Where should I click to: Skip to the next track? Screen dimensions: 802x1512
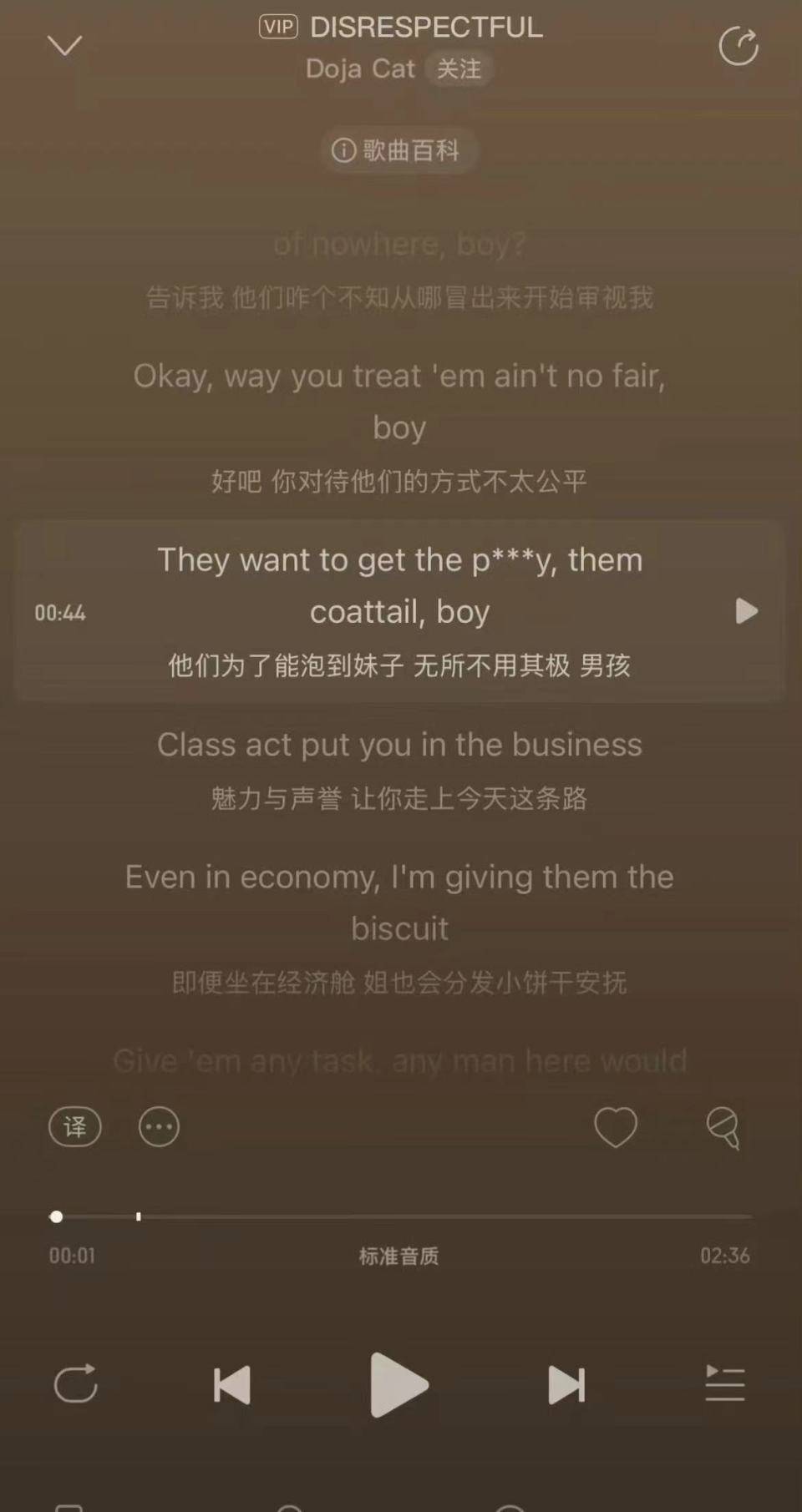coord(566,1384)
